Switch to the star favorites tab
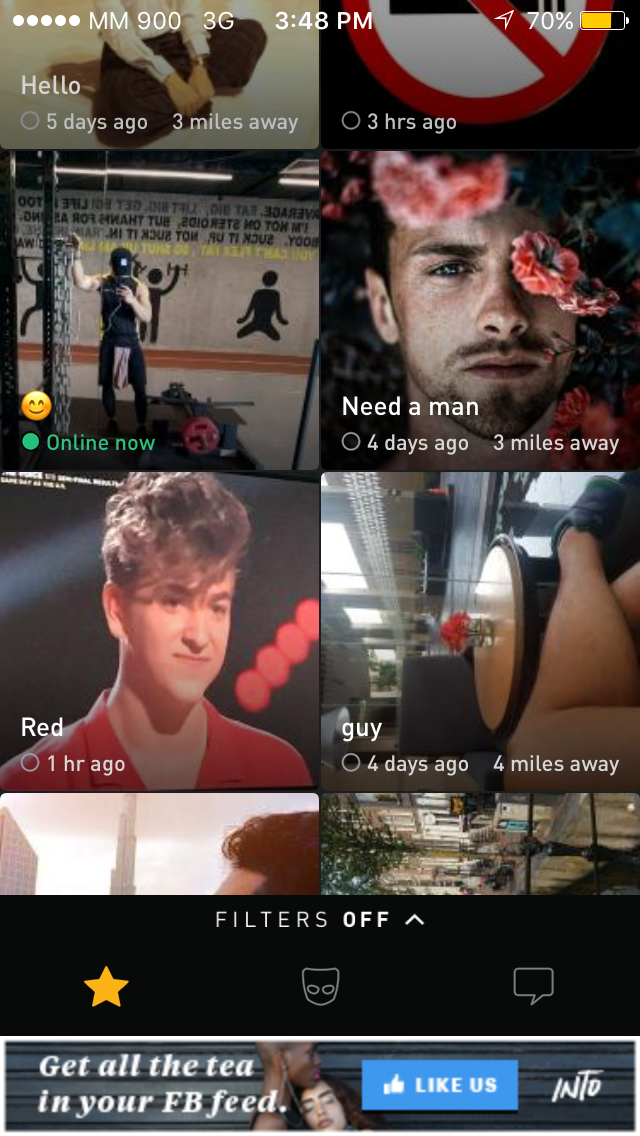640x1136 pixels. (x=106, y=987)
